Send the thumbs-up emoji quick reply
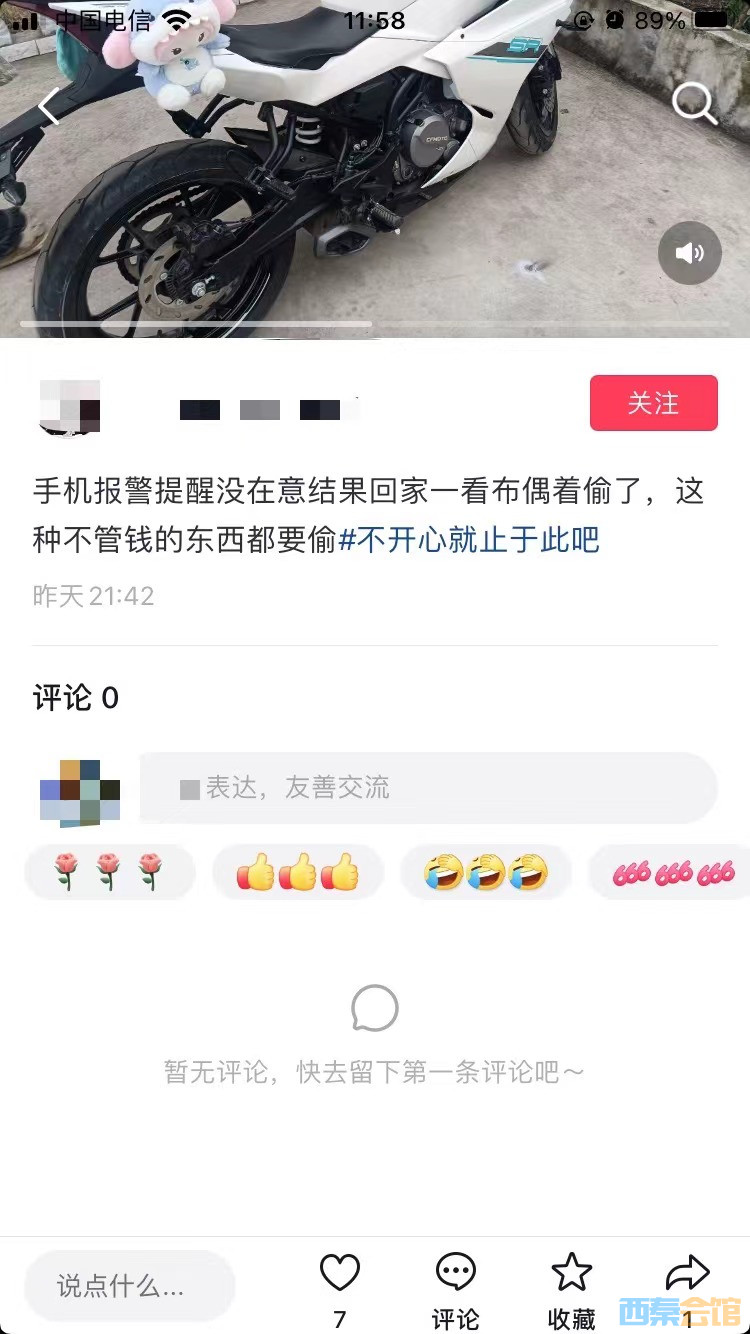 point(297,872)
